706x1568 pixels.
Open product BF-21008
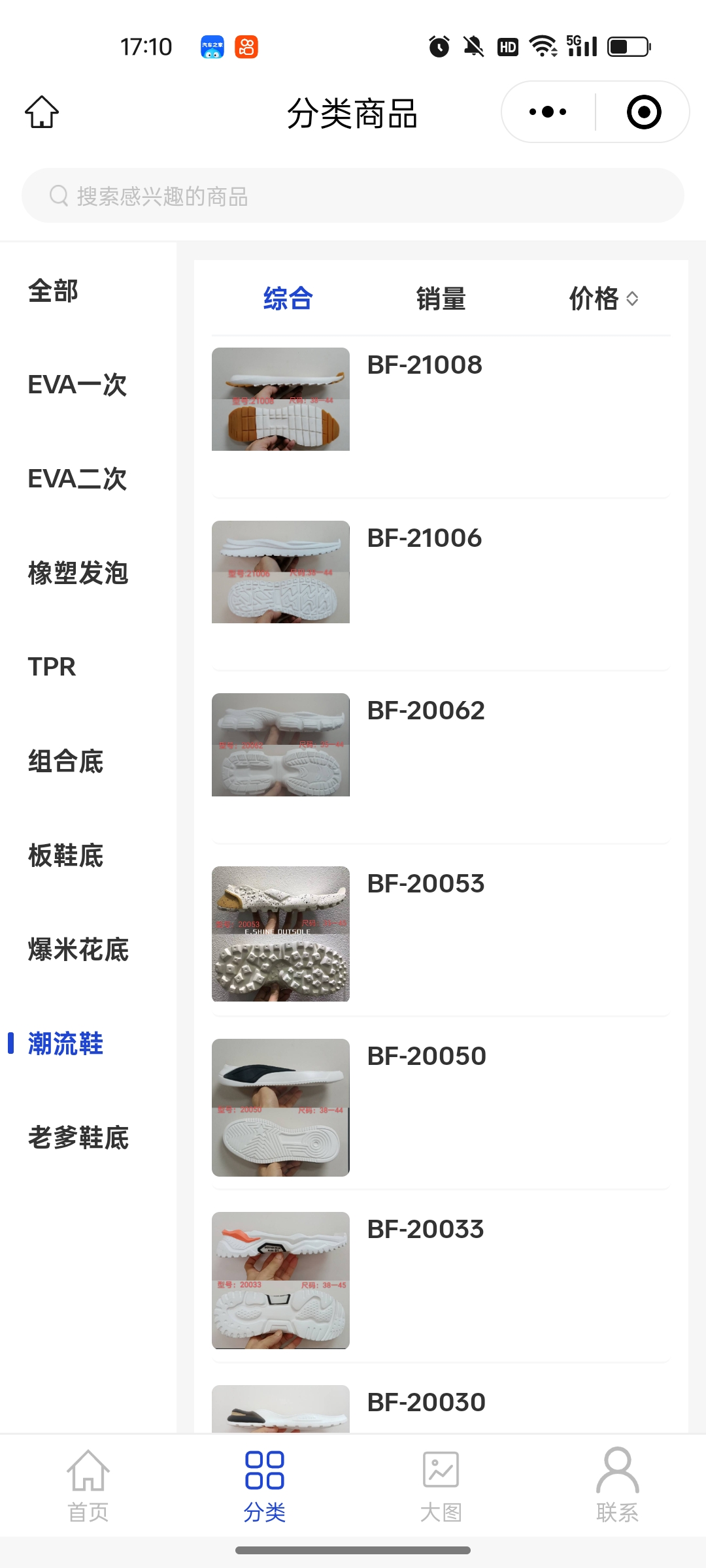(x=425, y=365)
